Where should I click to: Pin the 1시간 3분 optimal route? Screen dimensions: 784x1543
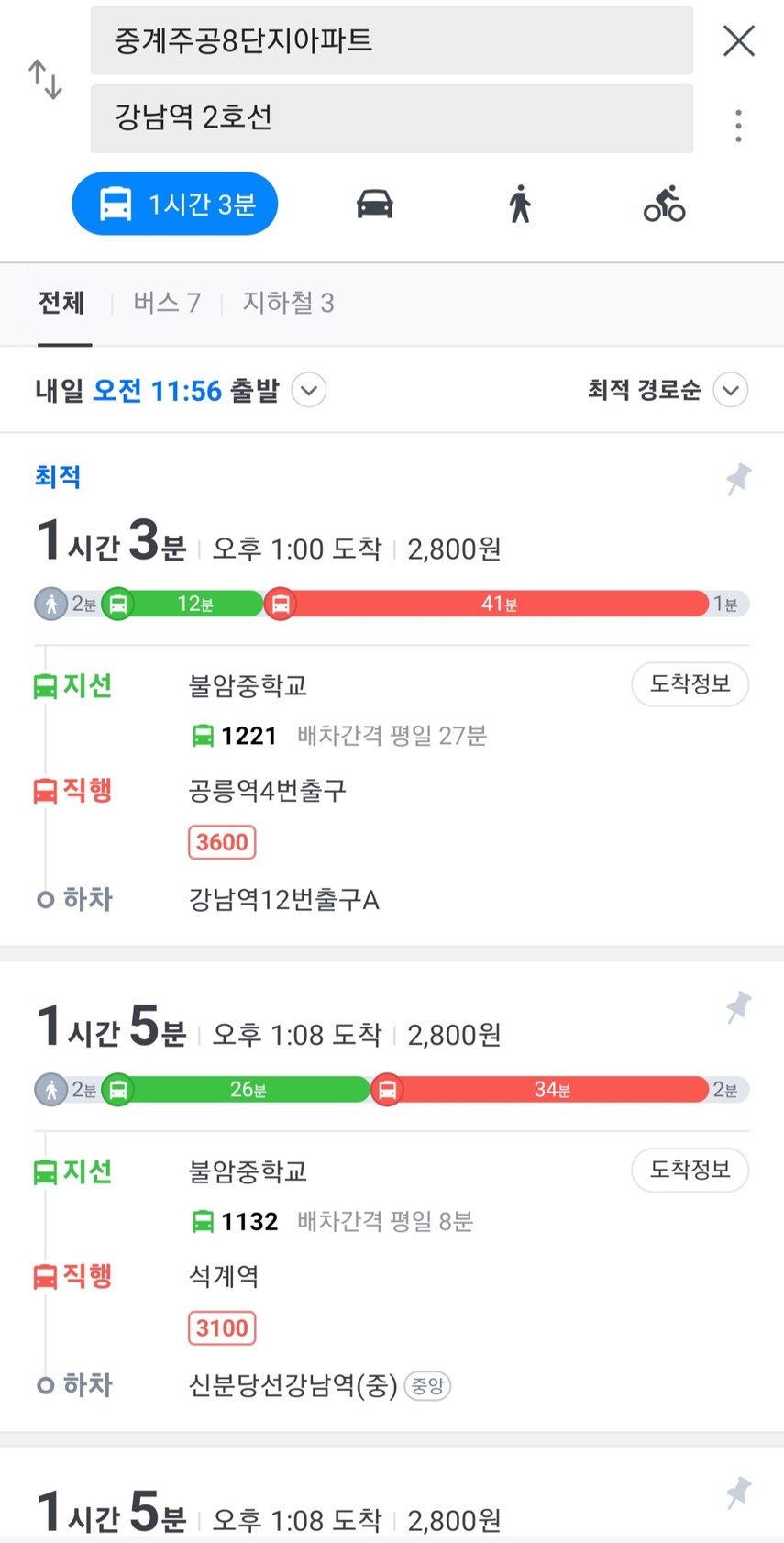pyautogui.click(x=738, y=479)
